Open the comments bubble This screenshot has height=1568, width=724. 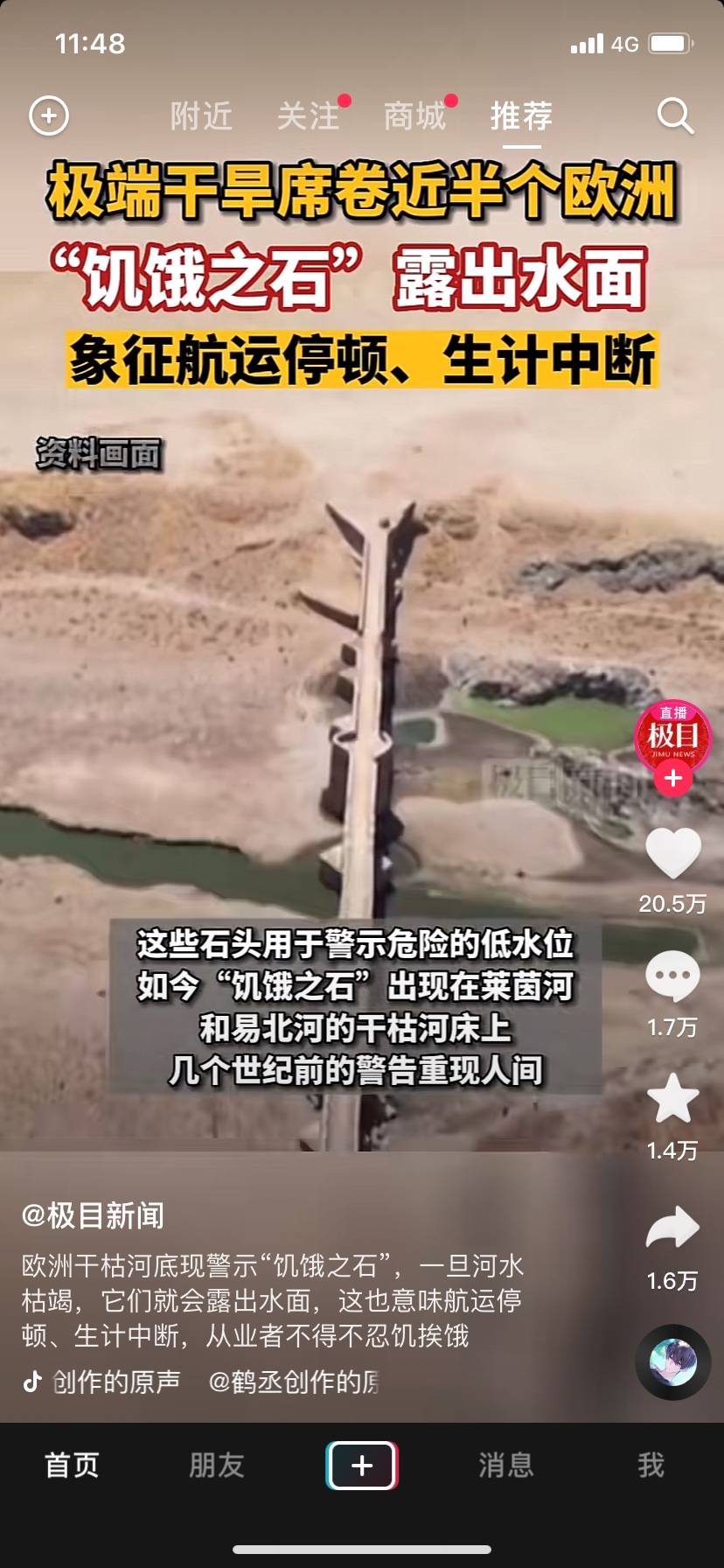pos(672,976)
